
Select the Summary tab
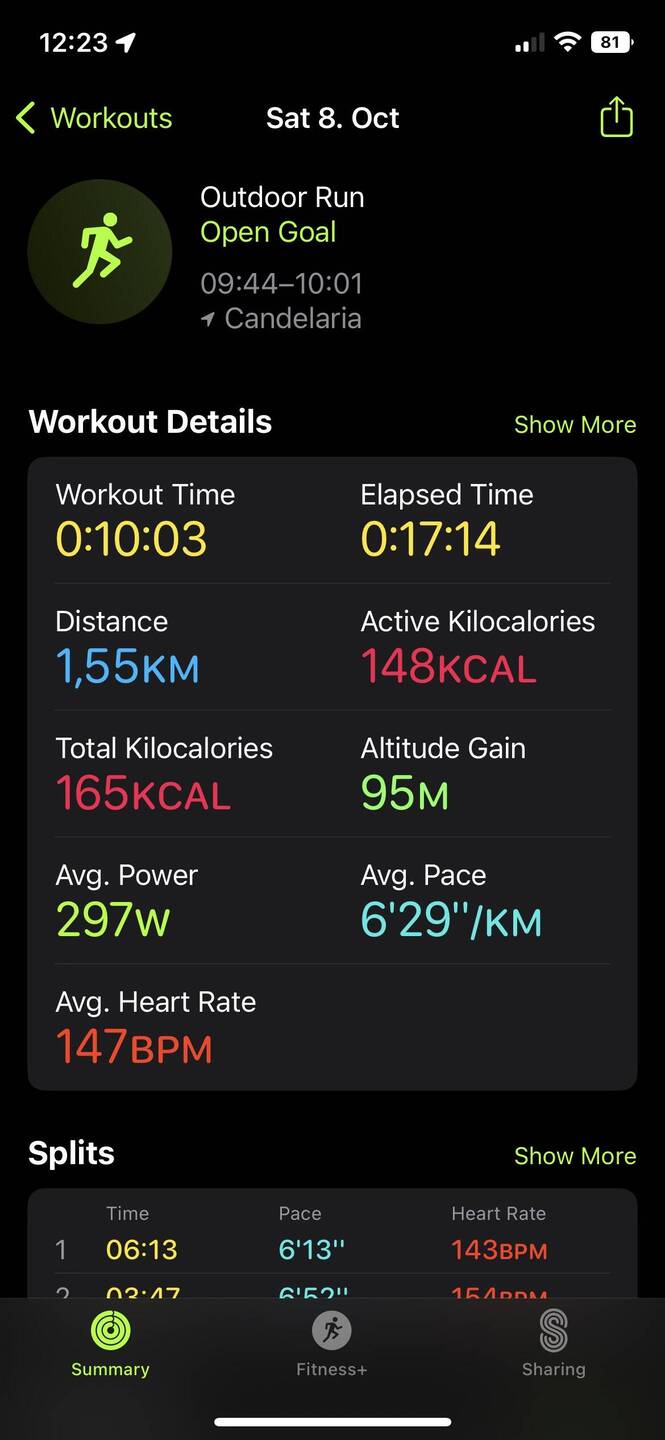[x=110, y=1345]
